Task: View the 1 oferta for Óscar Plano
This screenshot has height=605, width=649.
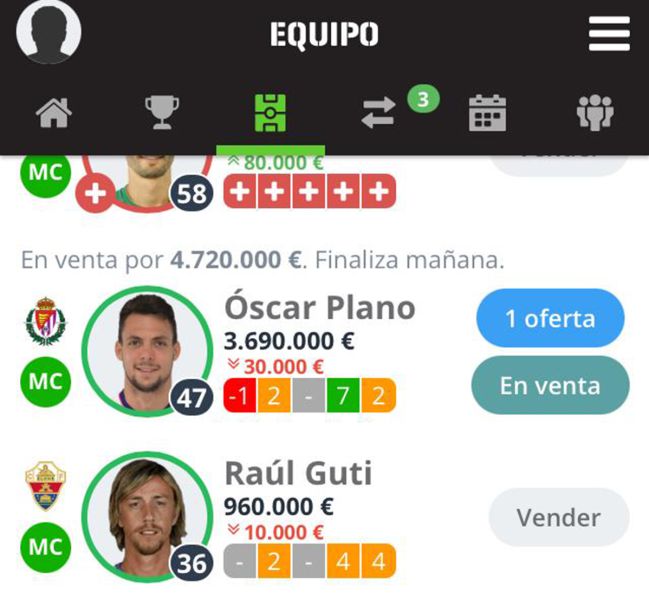Action: (549, 319)
